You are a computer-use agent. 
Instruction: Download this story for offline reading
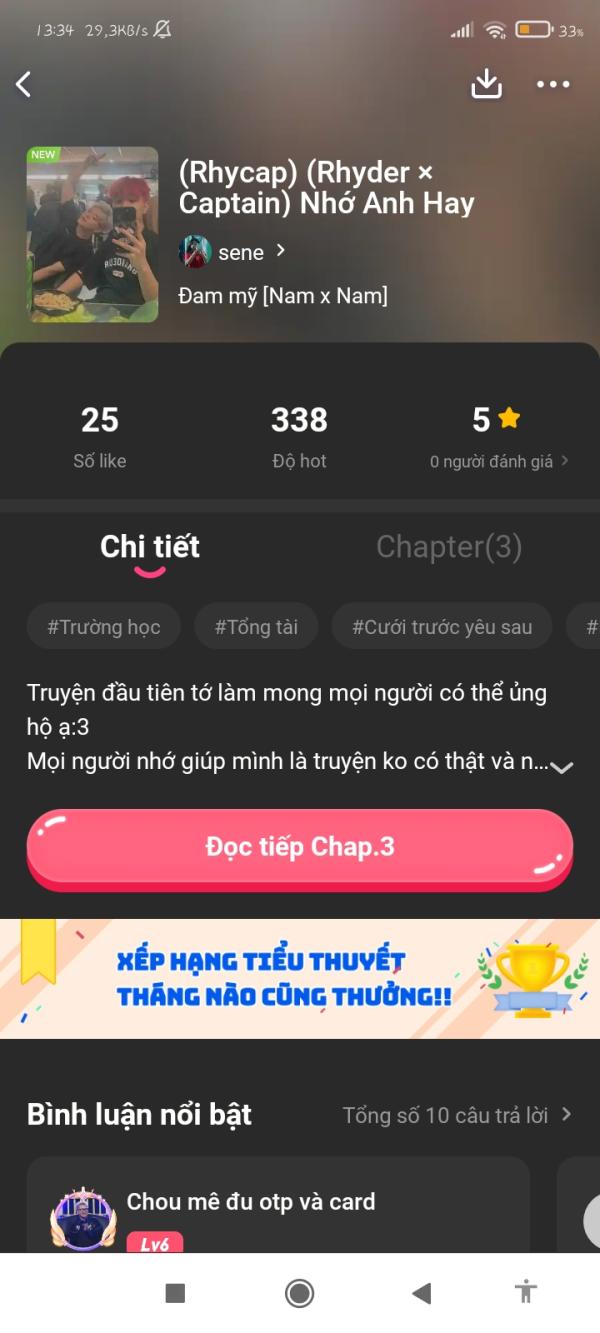pos(486,85)
